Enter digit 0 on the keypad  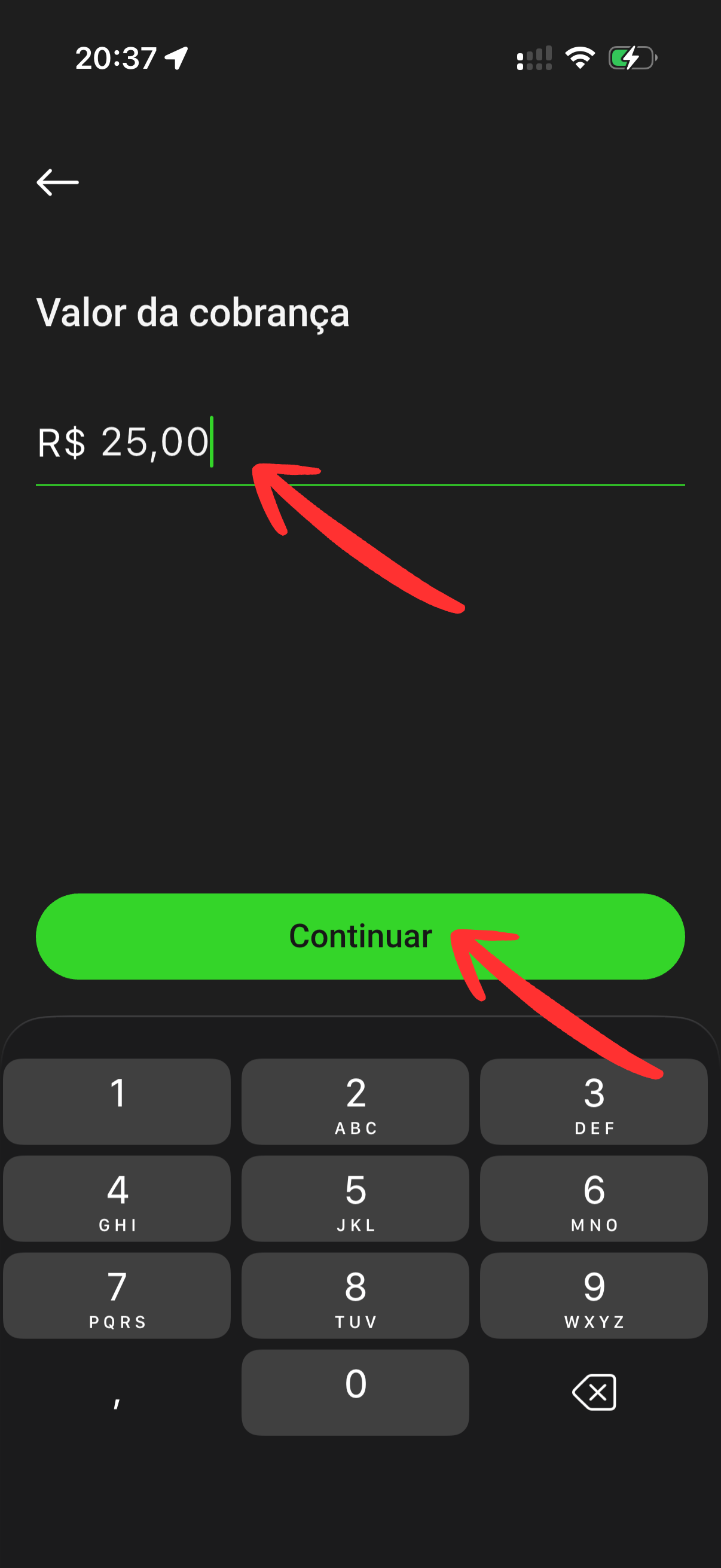355,1392
